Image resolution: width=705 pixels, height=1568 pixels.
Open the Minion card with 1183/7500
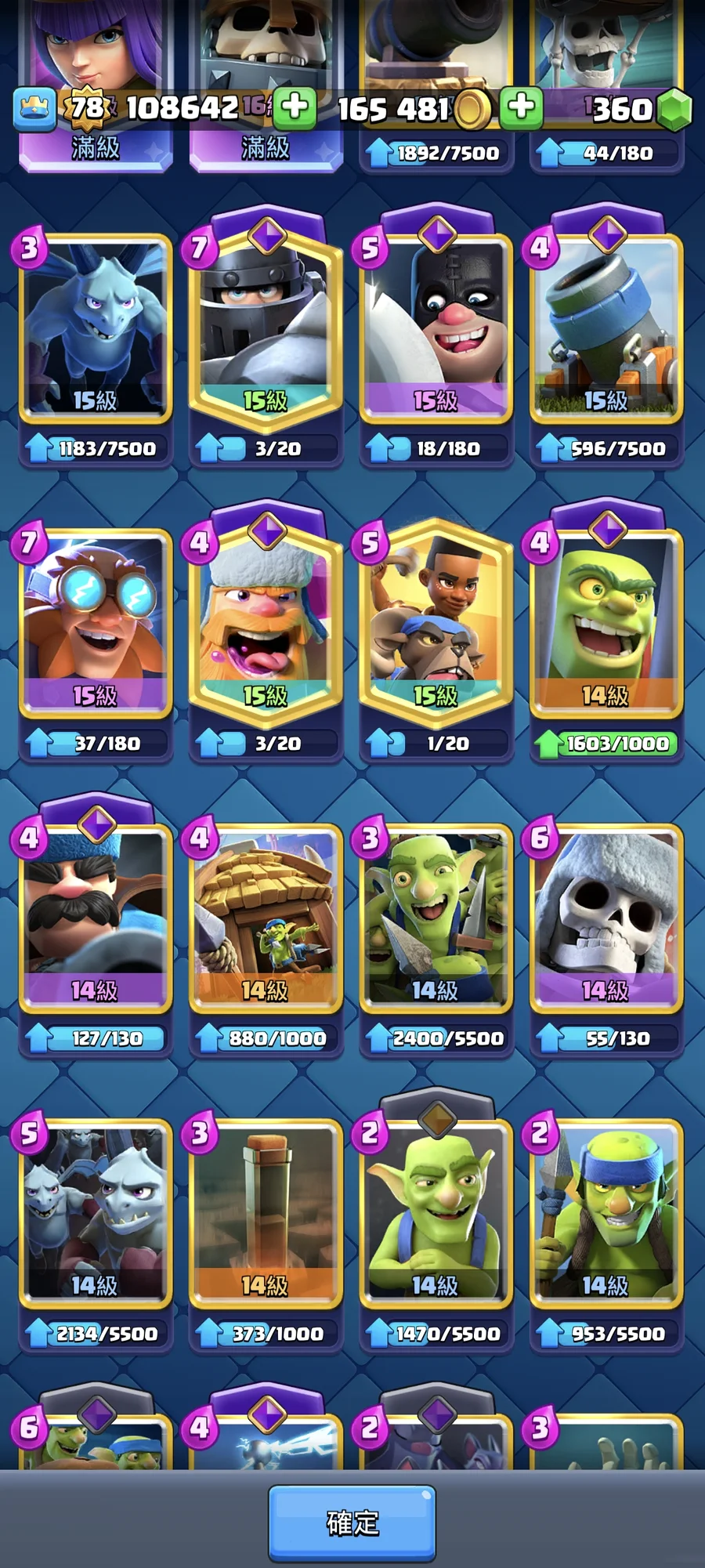(x=96, y=329)
